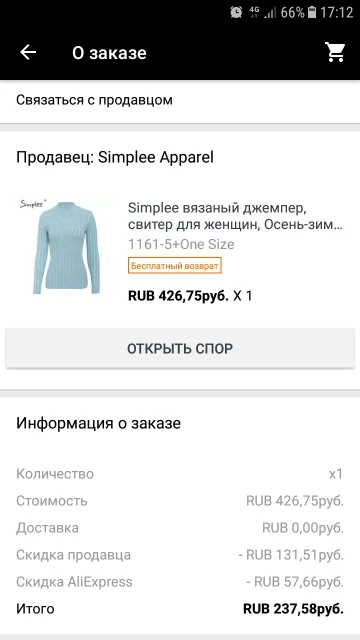The width and height of the screenshot is (360, 640).
Task: Tap the ОТКРЫТЬ СПОР button
Action: coord(180,348)
